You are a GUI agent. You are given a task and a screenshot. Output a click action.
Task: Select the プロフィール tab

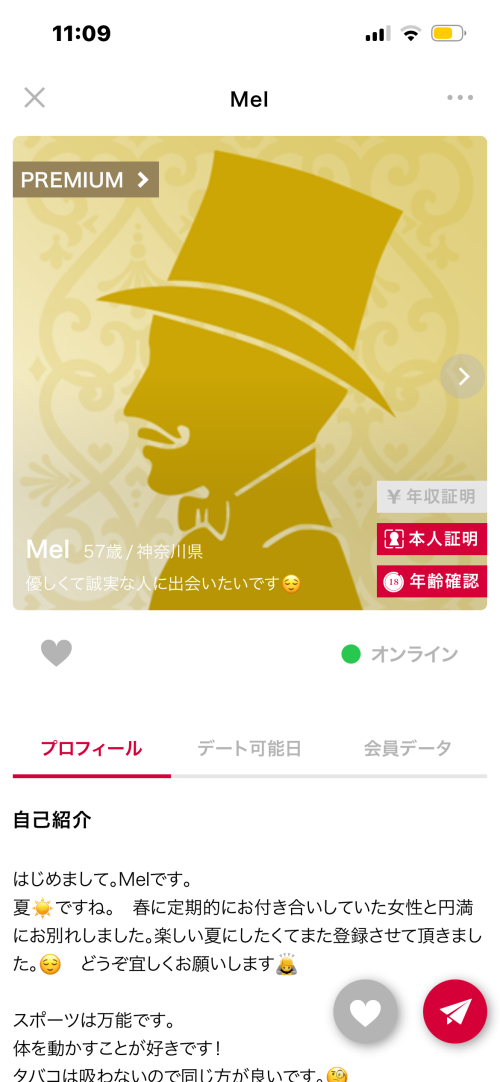(92, 749)
